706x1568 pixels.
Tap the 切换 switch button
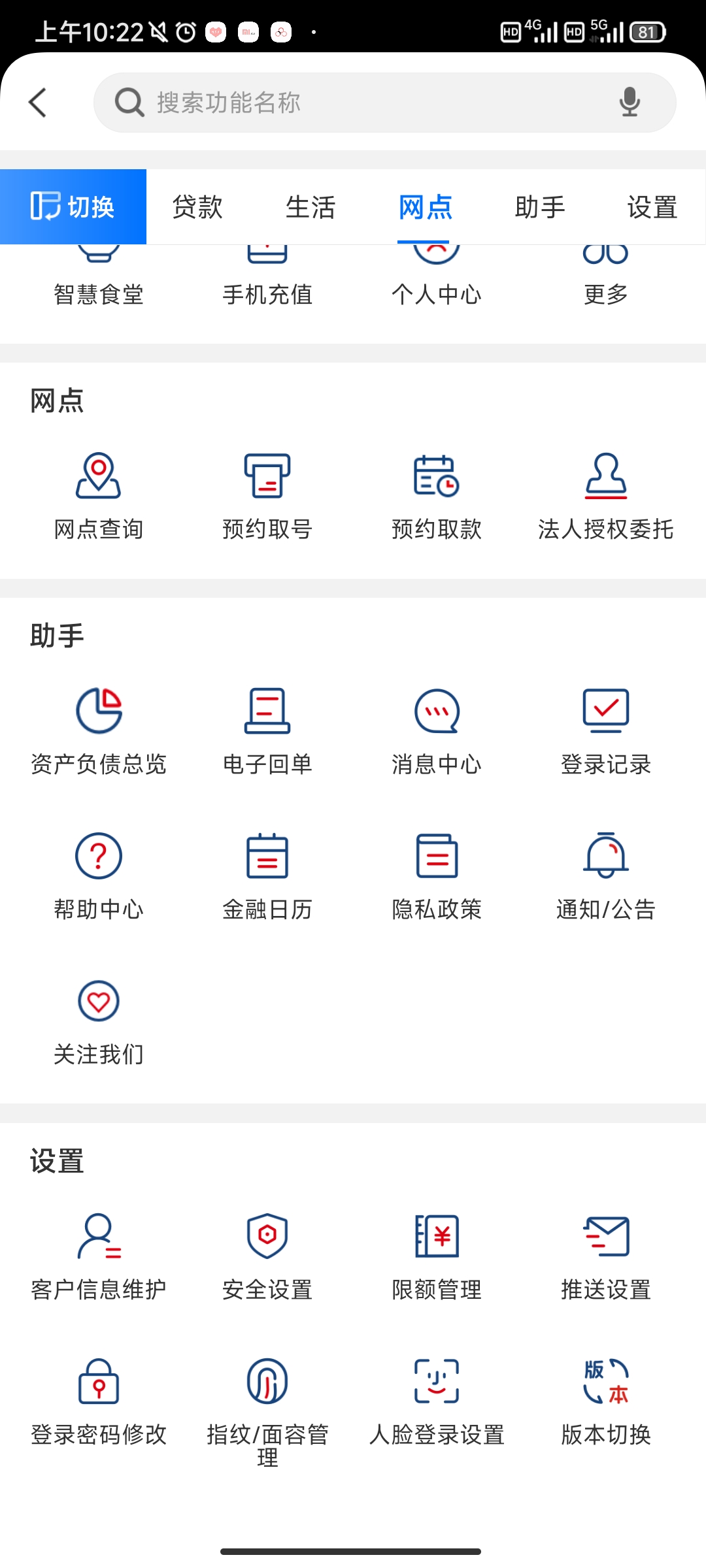click(73, 207)
